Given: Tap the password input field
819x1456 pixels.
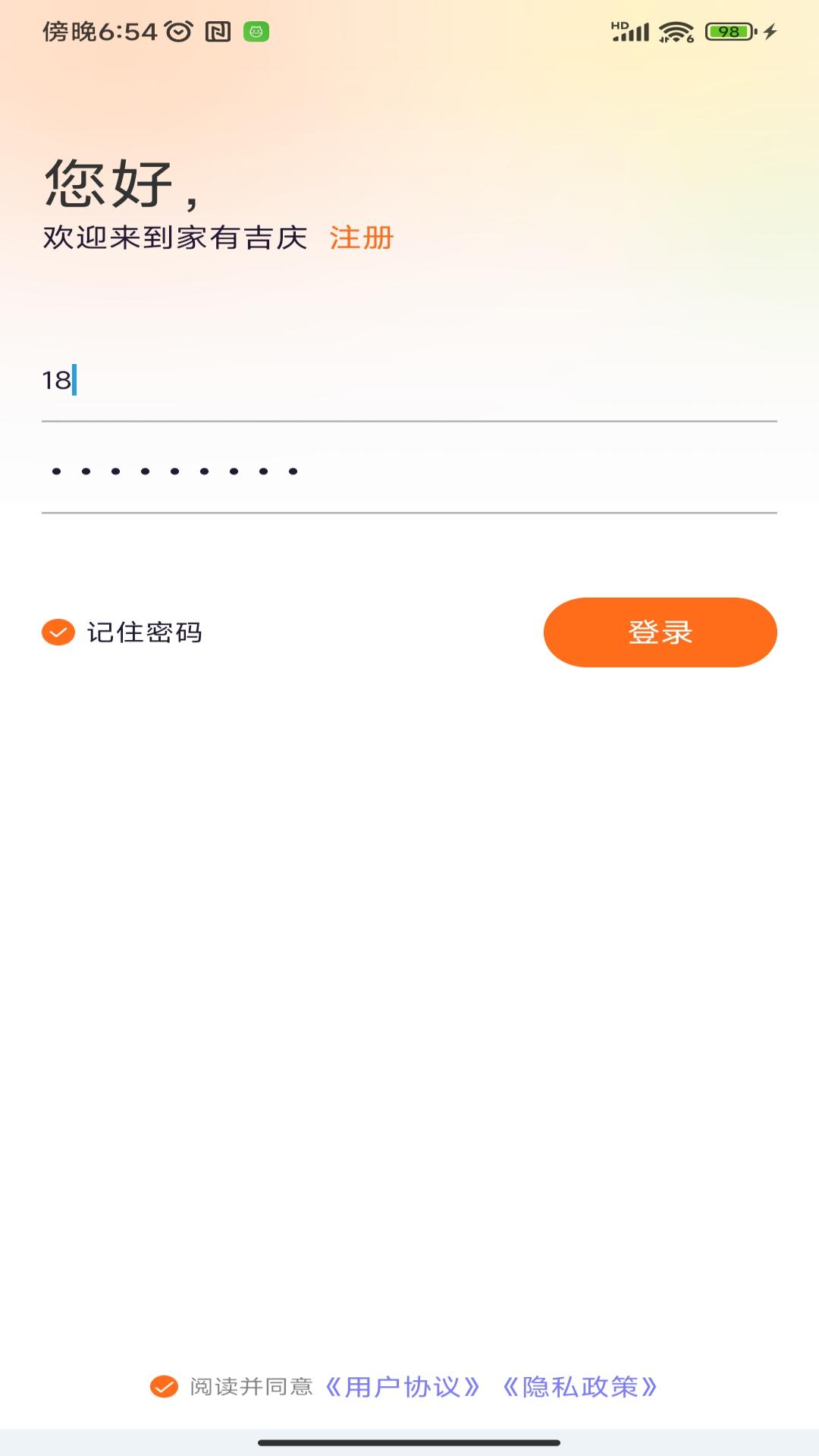Looking at the screenshot, I should click(409, 472).
